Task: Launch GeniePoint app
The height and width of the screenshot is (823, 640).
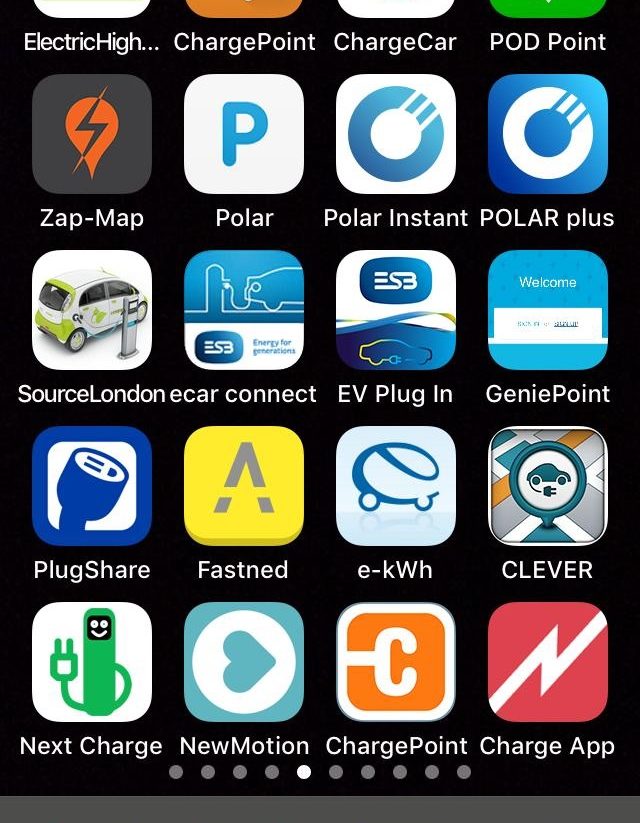Action: (548, 310)
